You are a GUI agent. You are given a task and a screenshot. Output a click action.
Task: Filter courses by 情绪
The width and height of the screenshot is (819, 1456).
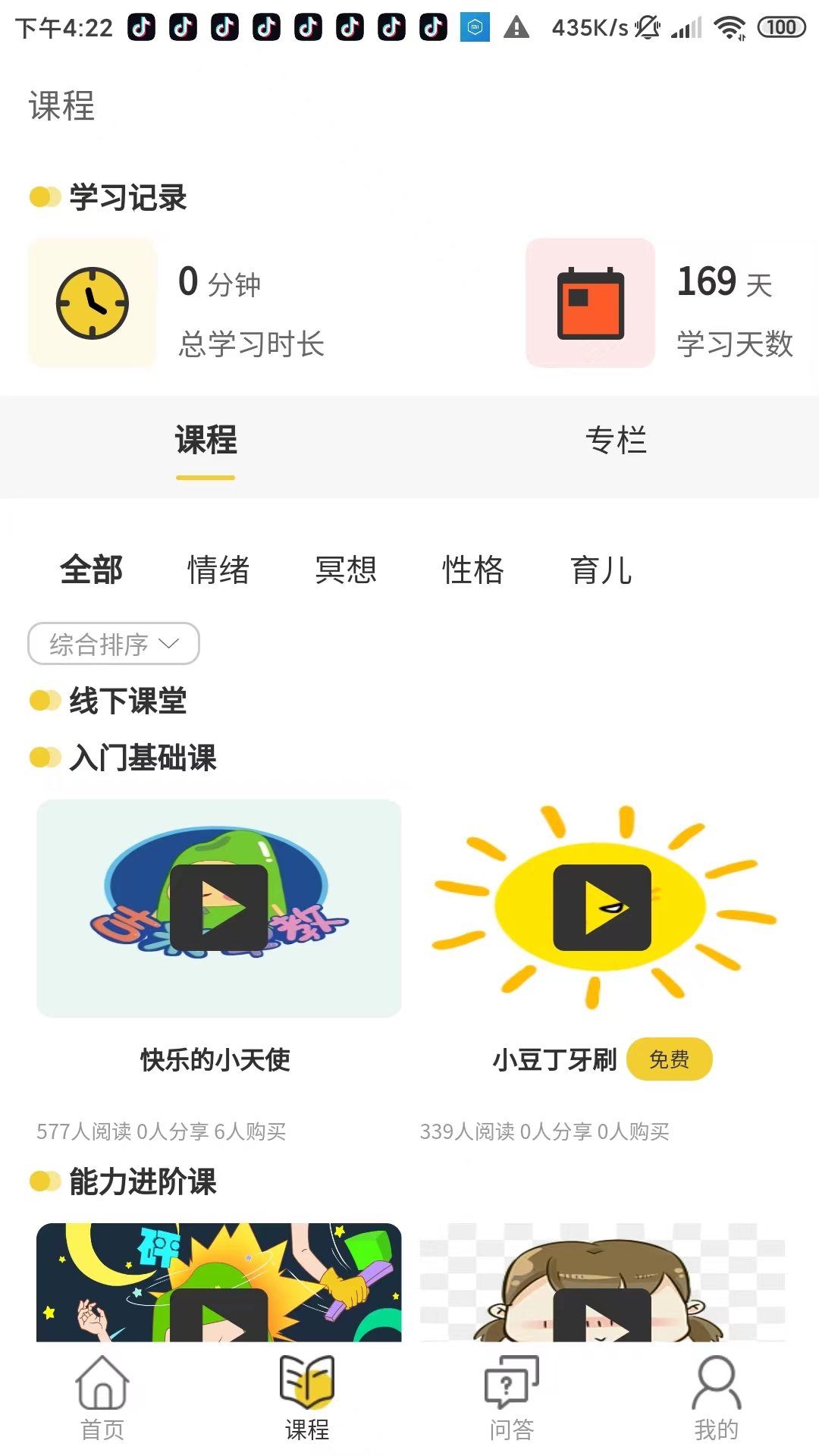218,570
